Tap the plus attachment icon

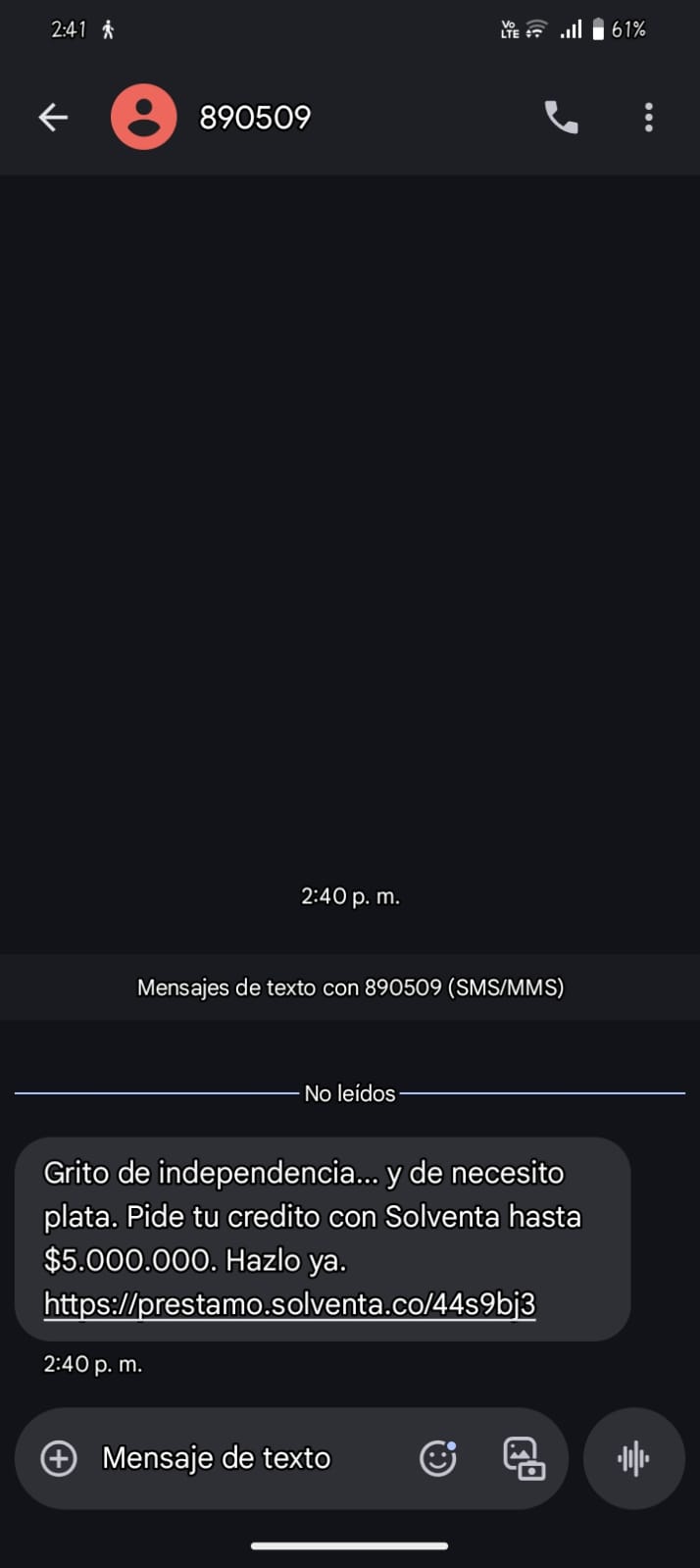click(x=59, y=1458)
